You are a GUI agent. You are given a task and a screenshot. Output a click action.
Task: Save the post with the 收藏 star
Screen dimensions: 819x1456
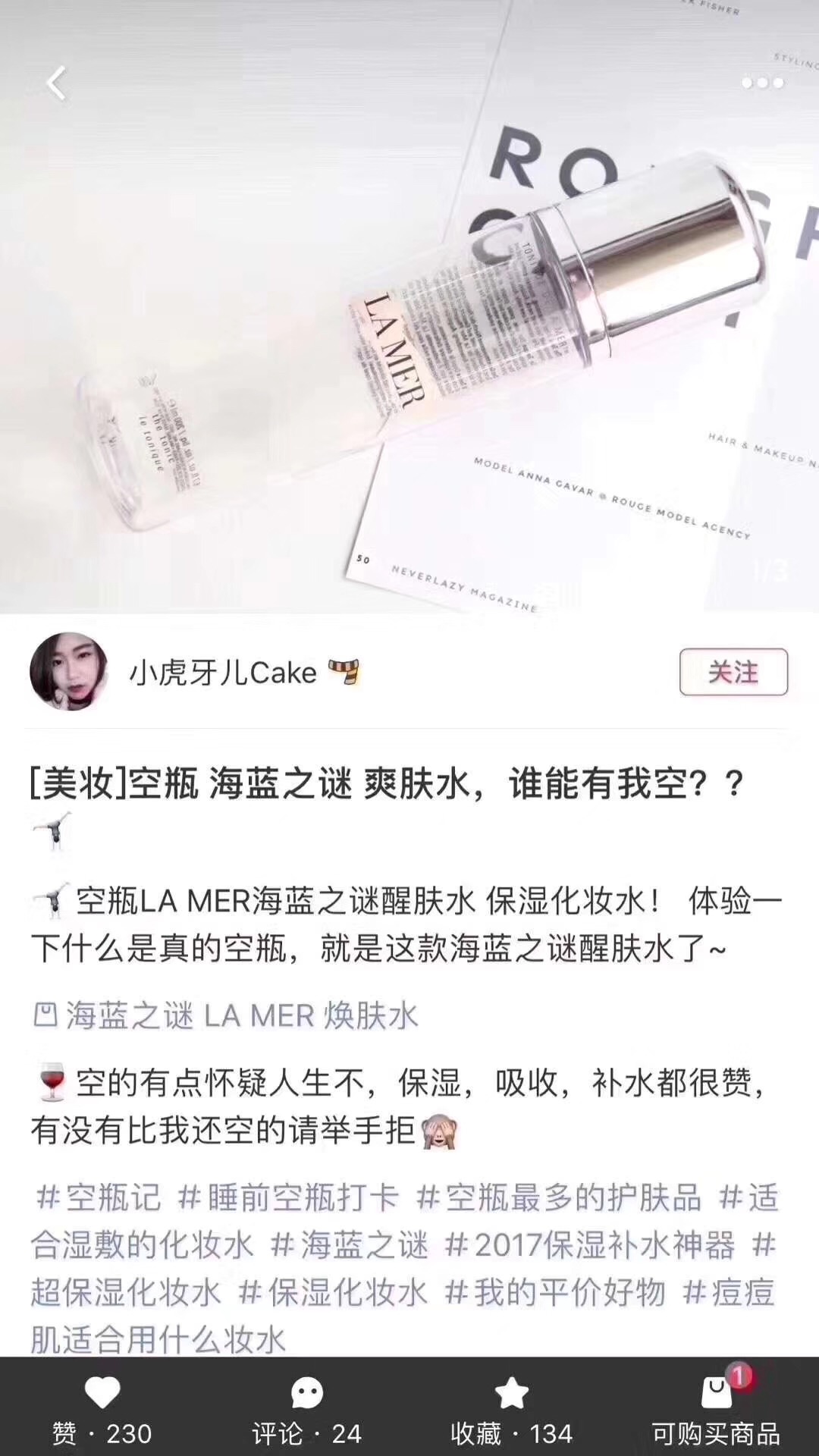[x=511, y=1410]
